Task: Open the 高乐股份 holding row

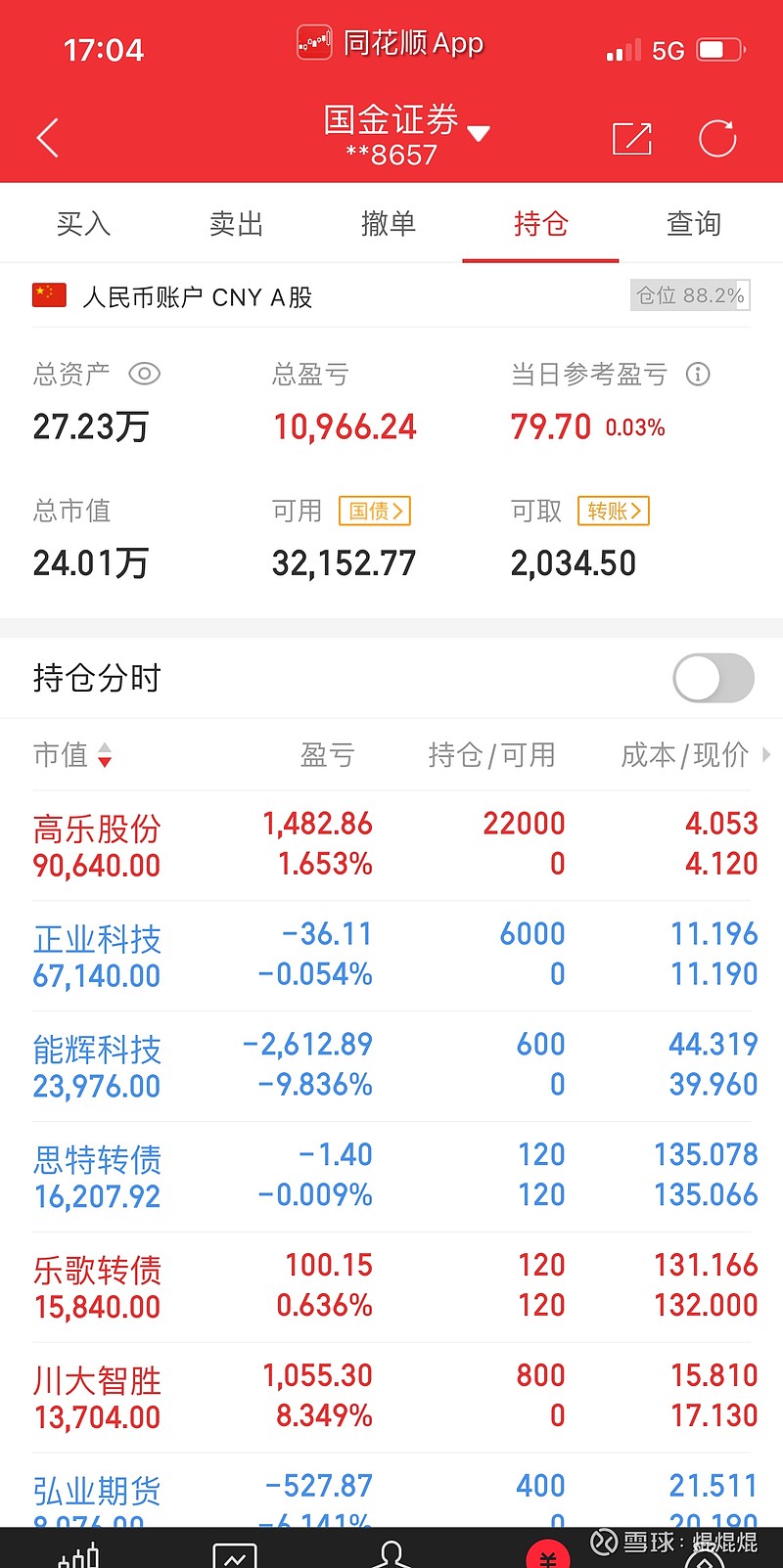Action: pos(391,845)
